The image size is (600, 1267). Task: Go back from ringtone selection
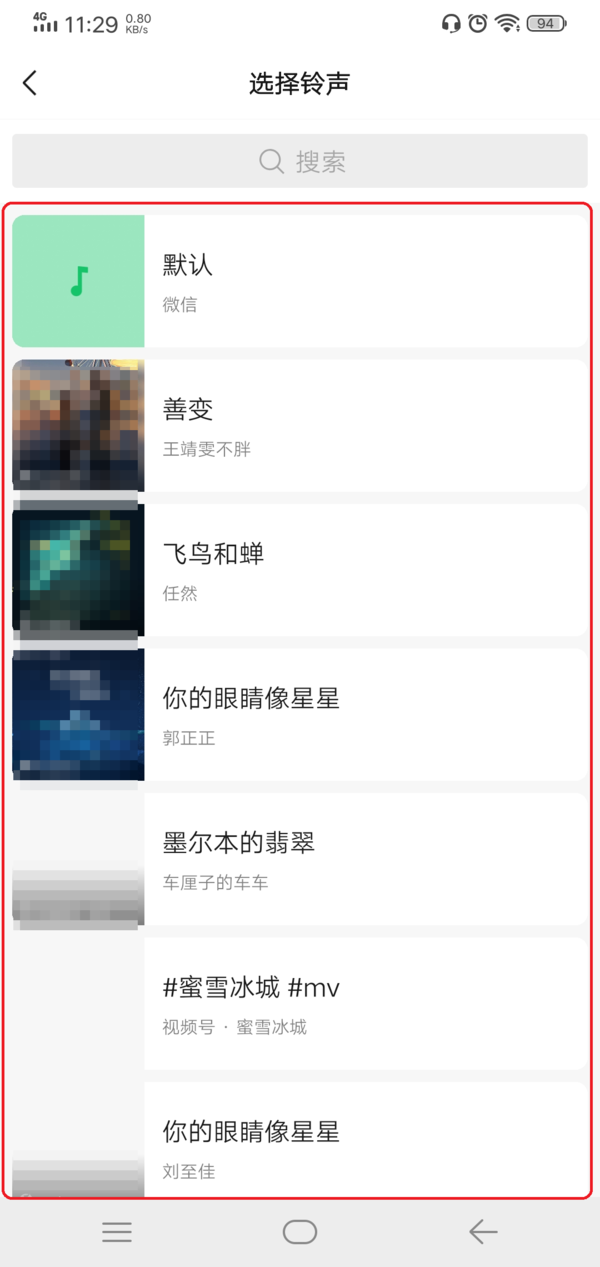(x=30, y=83)
